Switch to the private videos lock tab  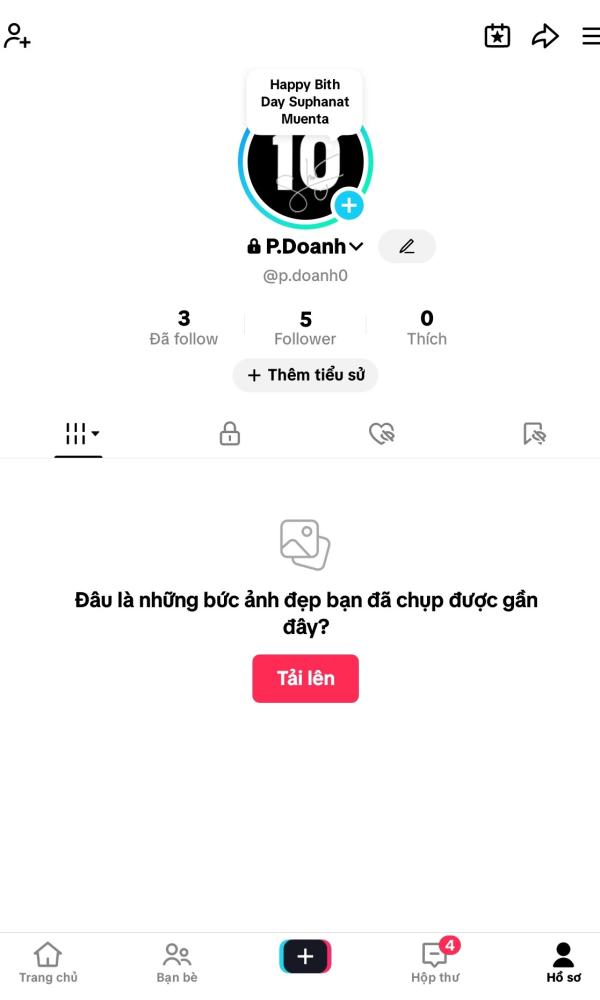[x=230, y=434]
